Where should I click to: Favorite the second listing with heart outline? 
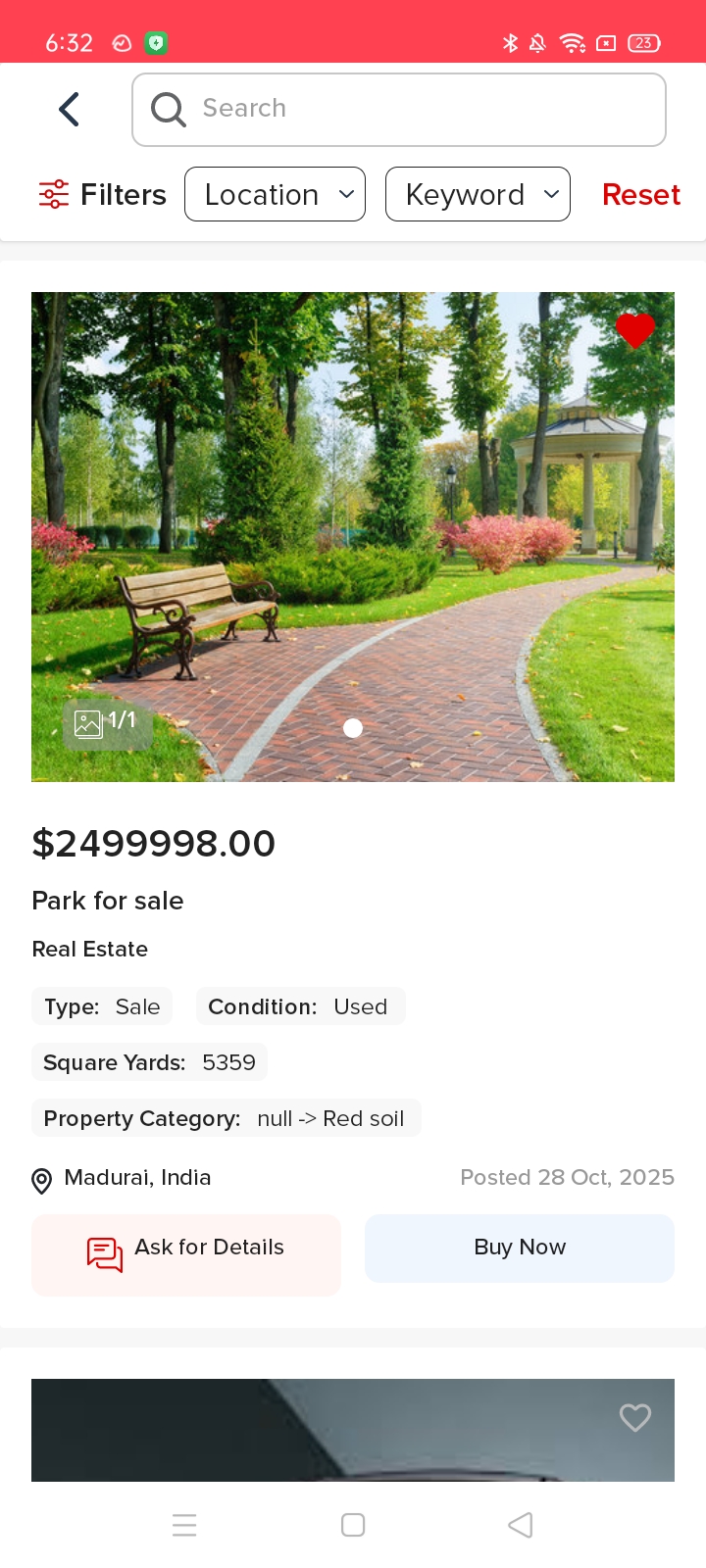[634, 1417]
